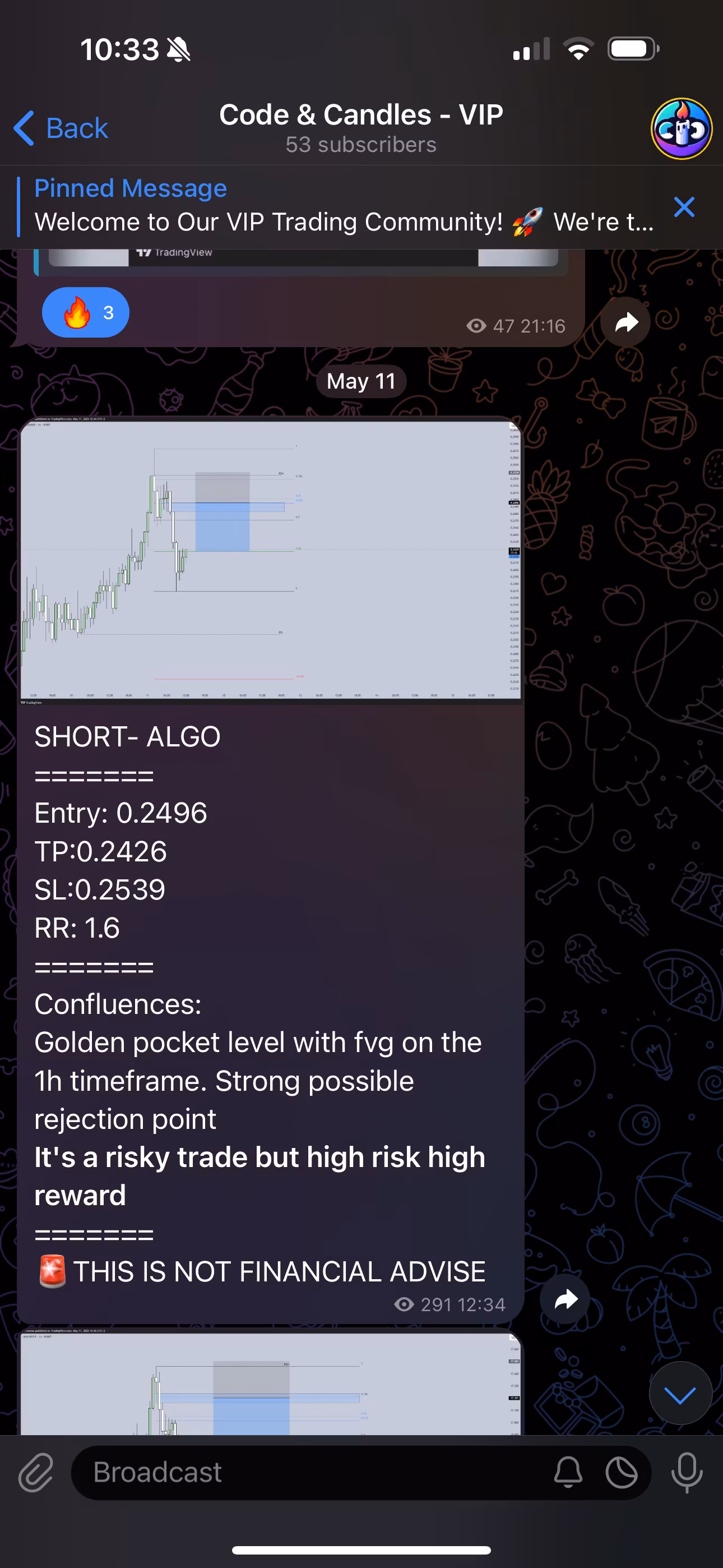723x1568 pixels.
Task: Tap the fire reaction with 3 reactions
Action: pos(86,312)
